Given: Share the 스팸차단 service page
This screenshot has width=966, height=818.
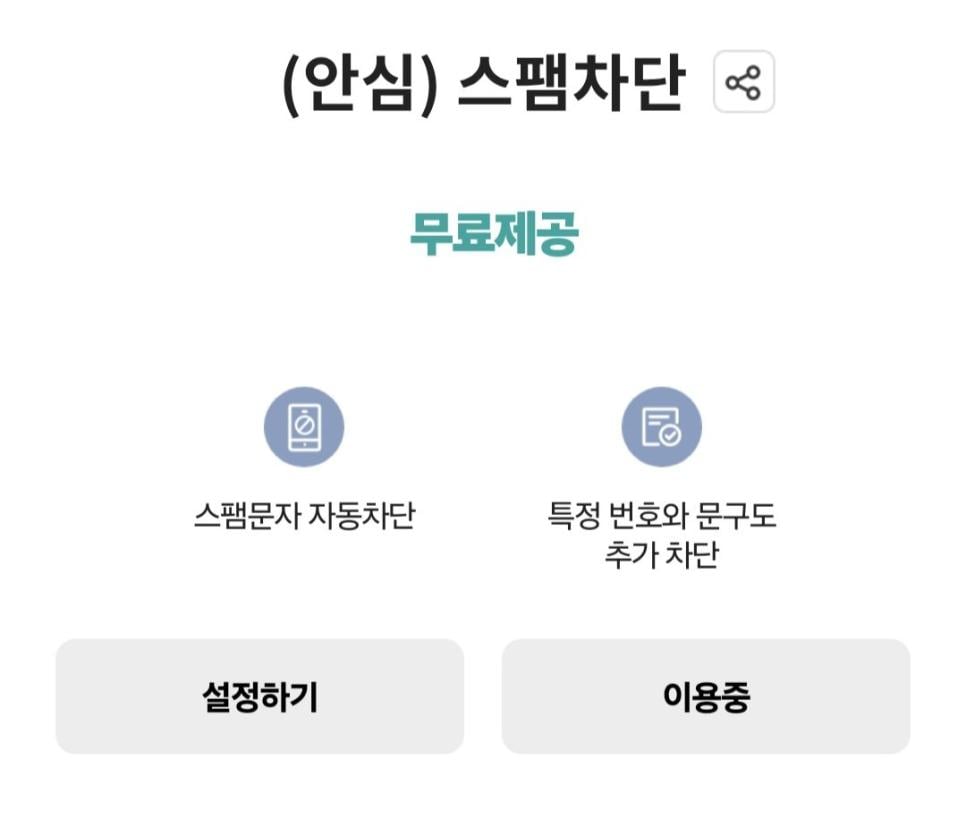Looking at the screenshot, I should point(743,82).
